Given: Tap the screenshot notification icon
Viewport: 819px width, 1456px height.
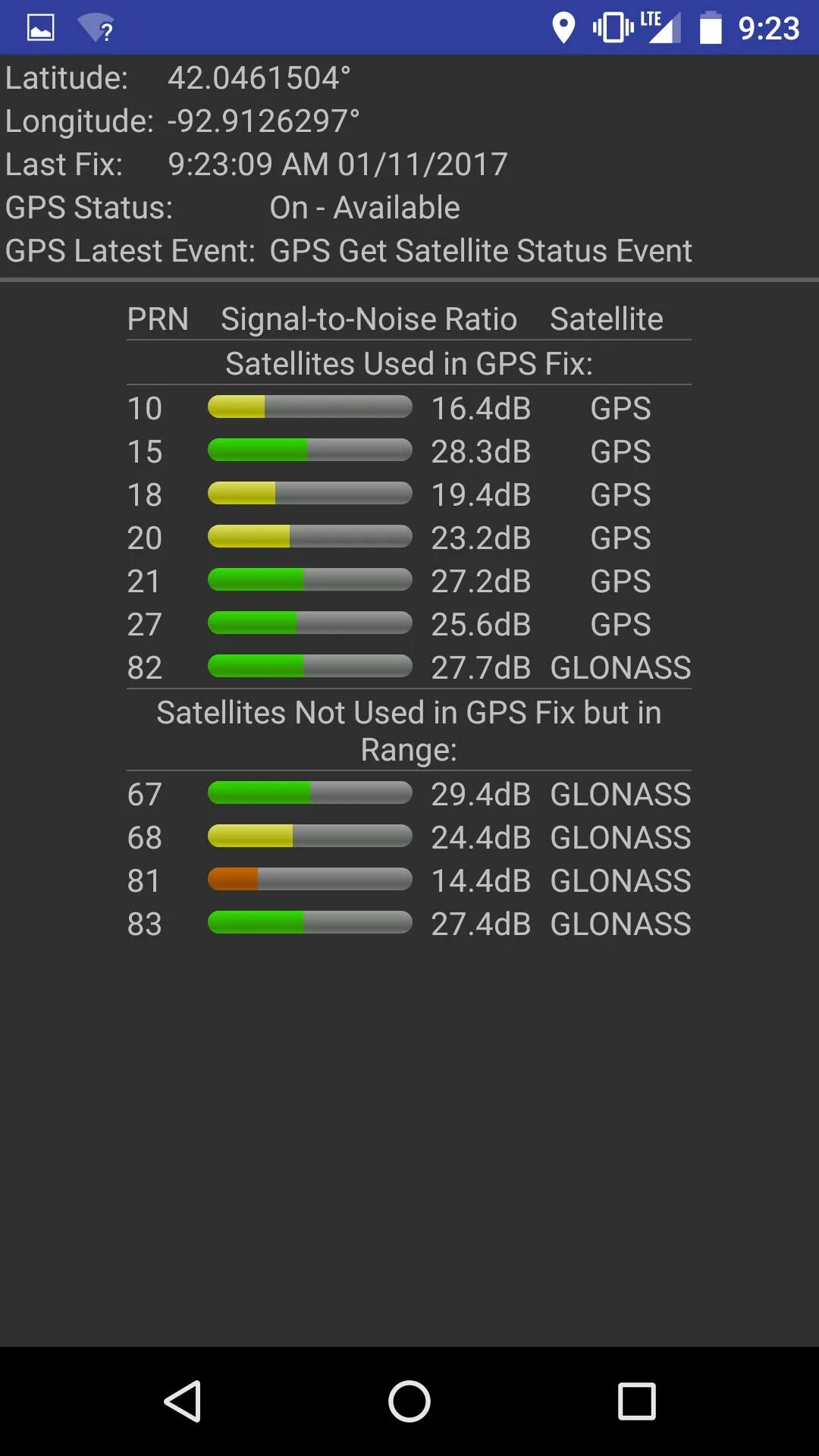Looking at the screenshot, I should (39, 28).
